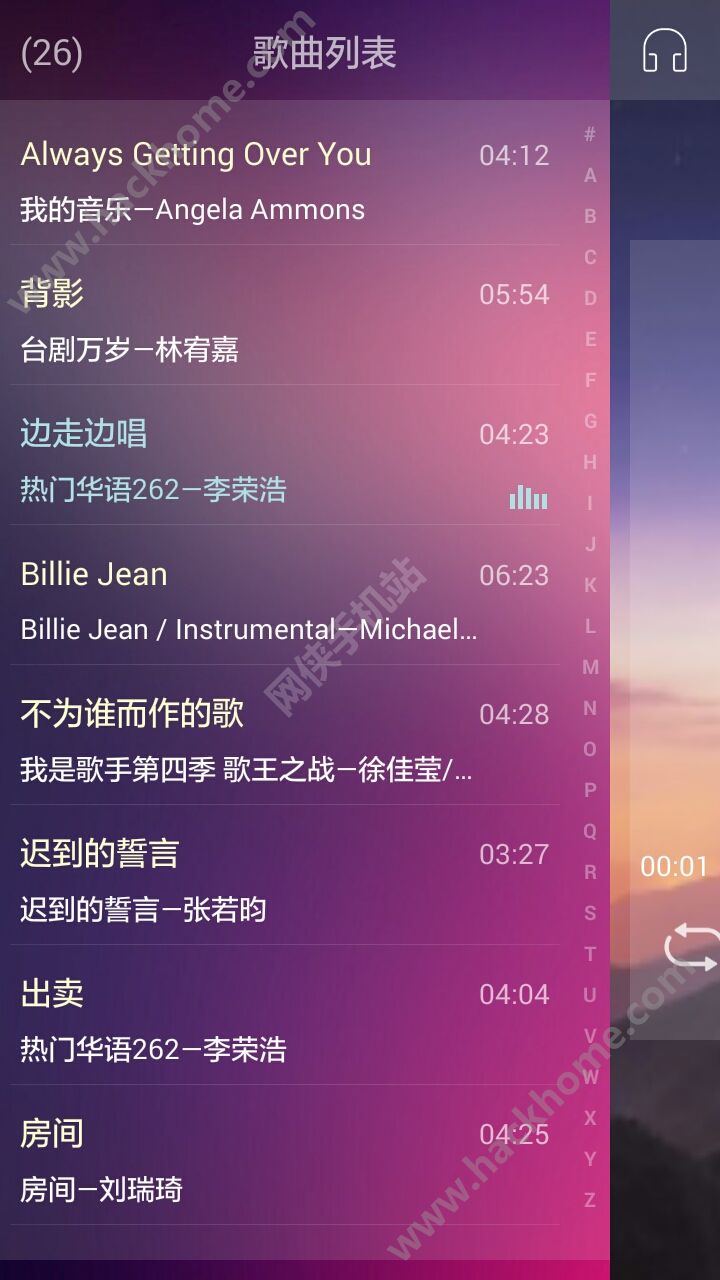Play the song 房间 by 刘瑞琦
Screen dimensions: 720x1280
tap(285, 1160)
